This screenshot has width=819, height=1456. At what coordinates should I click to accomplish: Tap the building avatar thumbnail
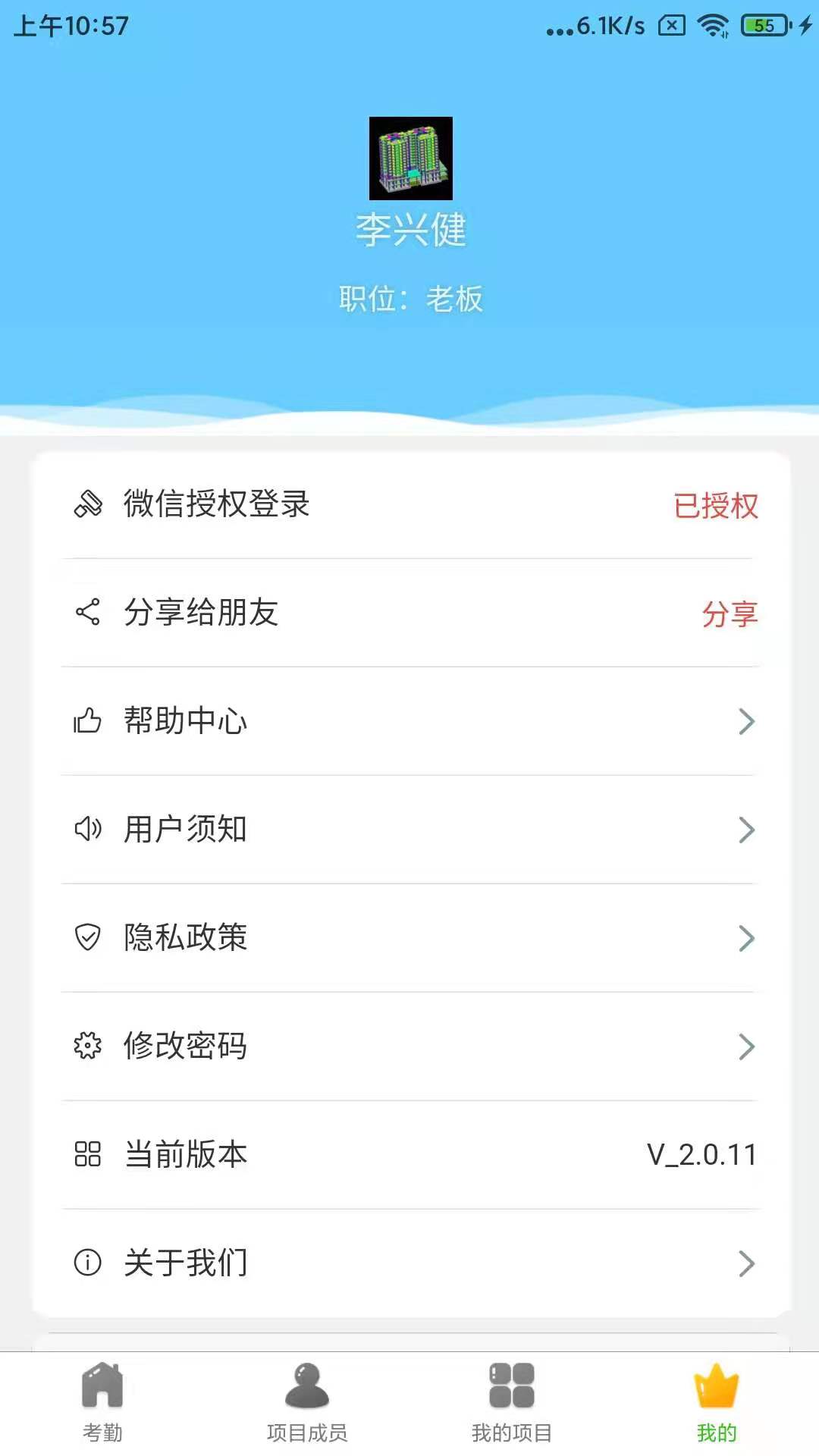tap(409, 157)
